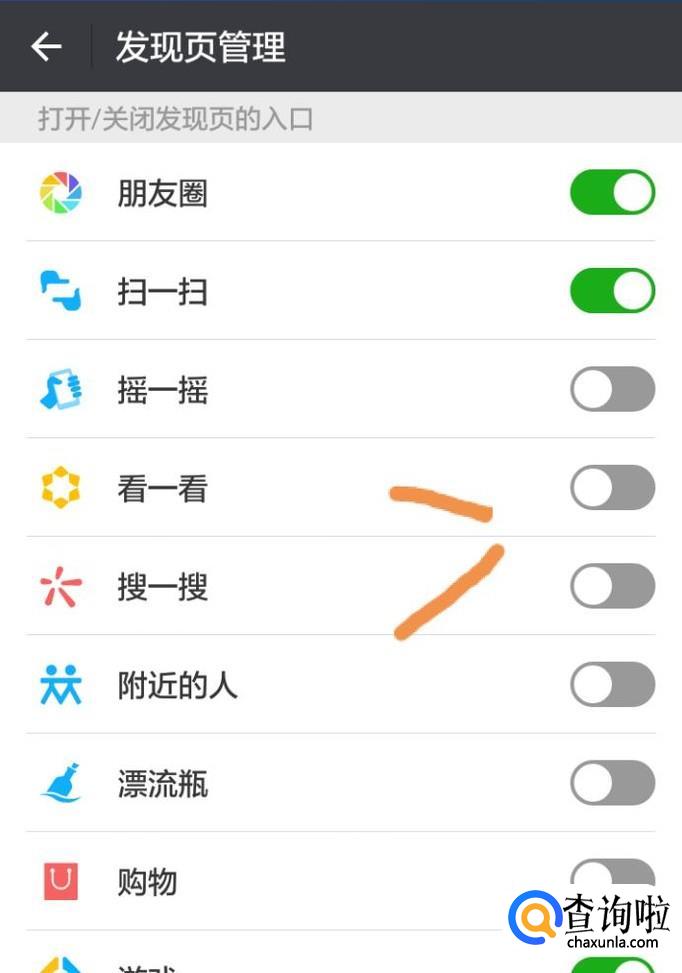The width and height of the screenshot is (682, 973).
Task: Go back from 发现页管理
Action: [x=47, y=47]
